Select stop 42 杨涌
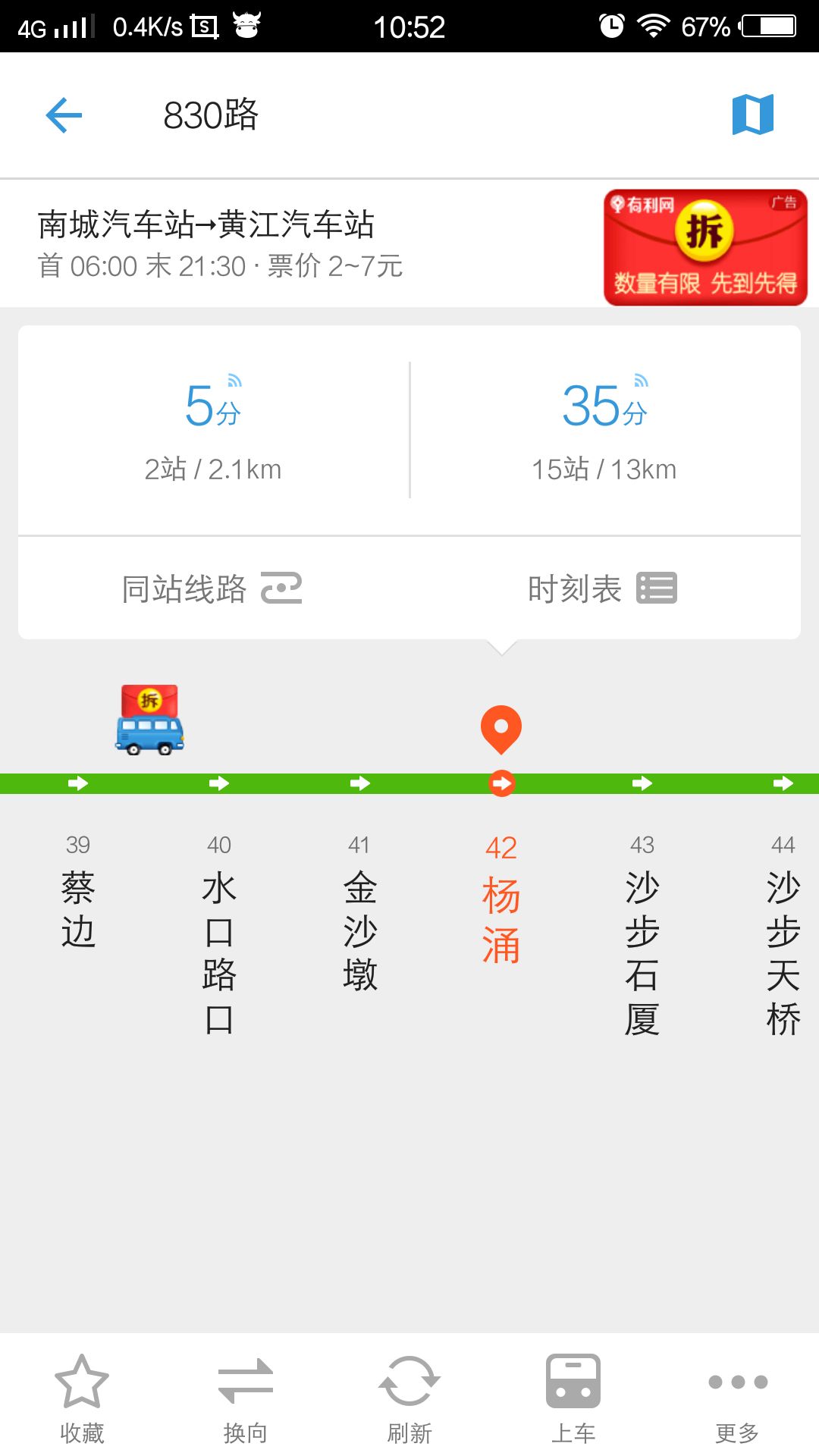This screenshot has height=1456, width=819. click(501, 902)
